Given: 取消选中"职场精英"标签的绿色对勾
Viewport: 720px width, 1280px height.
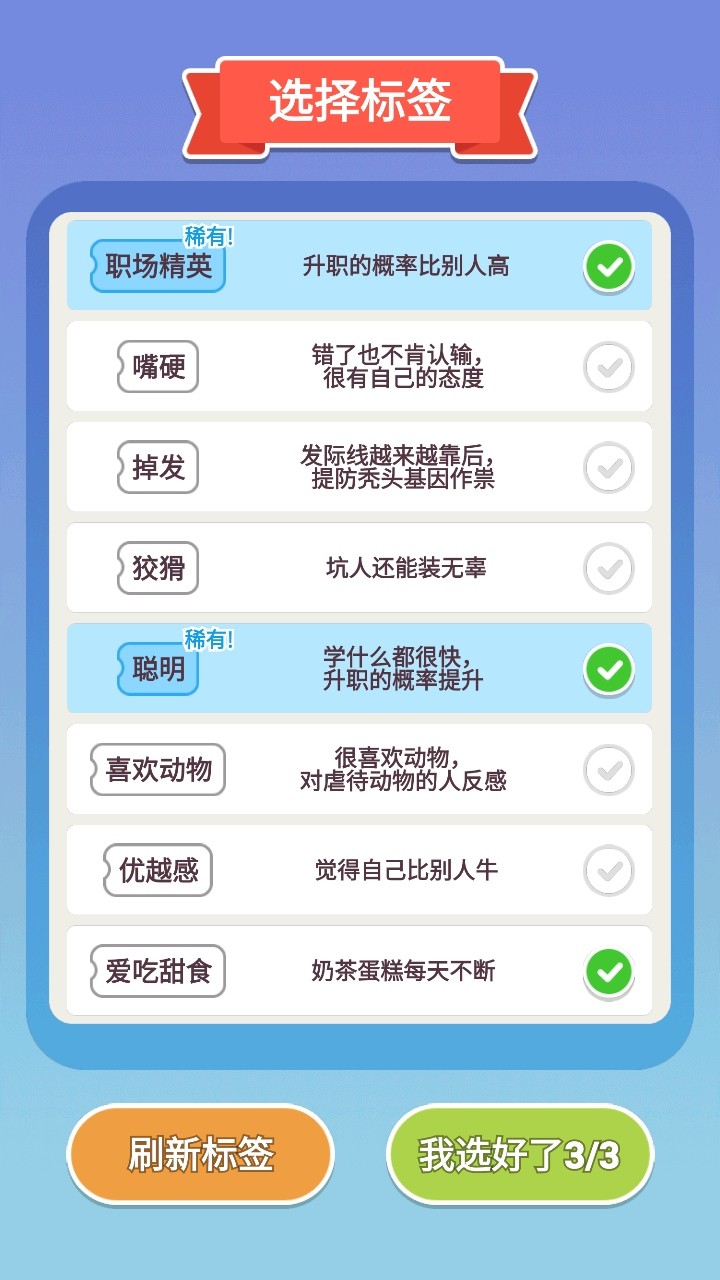Looking at the screenshot, I should click(x=608, y=266).
